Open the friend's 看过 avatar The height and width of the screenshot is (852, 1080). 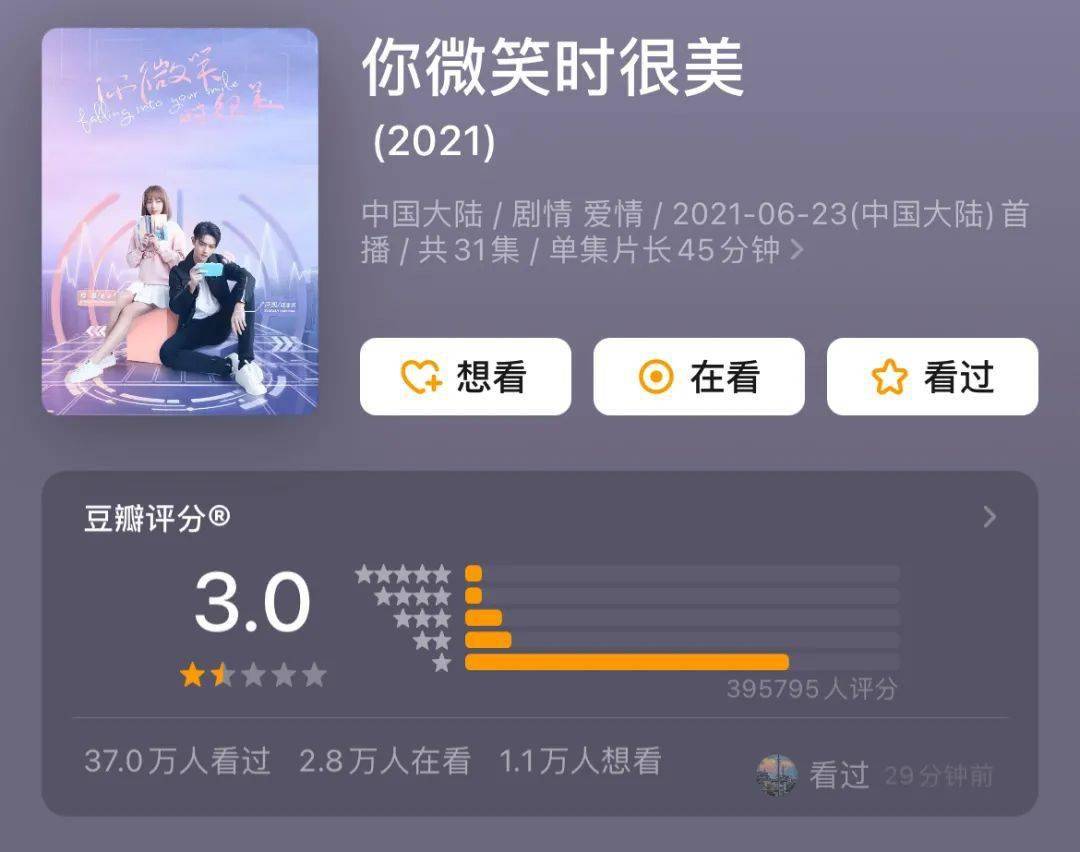(x=777, y=775)
